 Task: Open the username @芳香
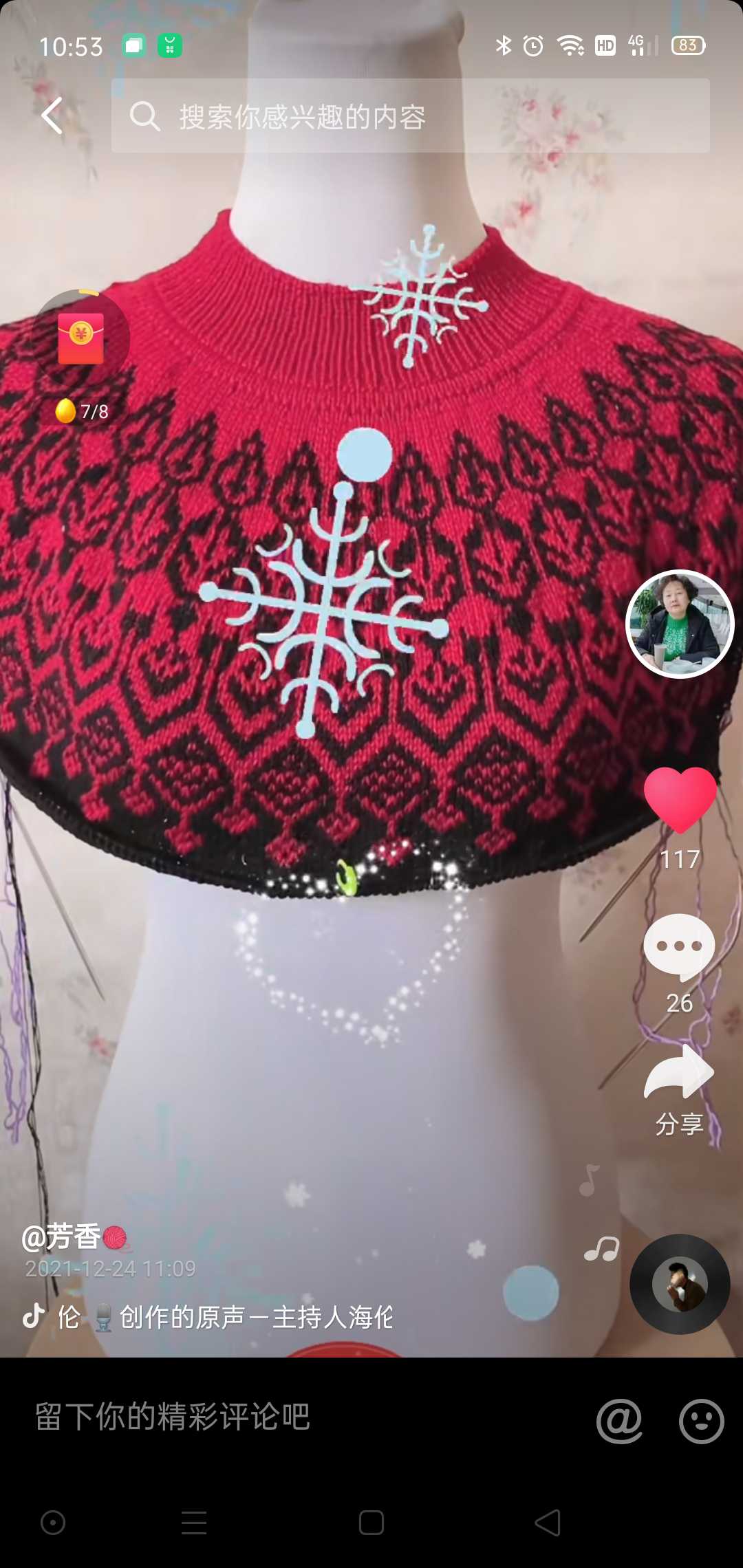pyautogui.click(x=62, y=1237)
